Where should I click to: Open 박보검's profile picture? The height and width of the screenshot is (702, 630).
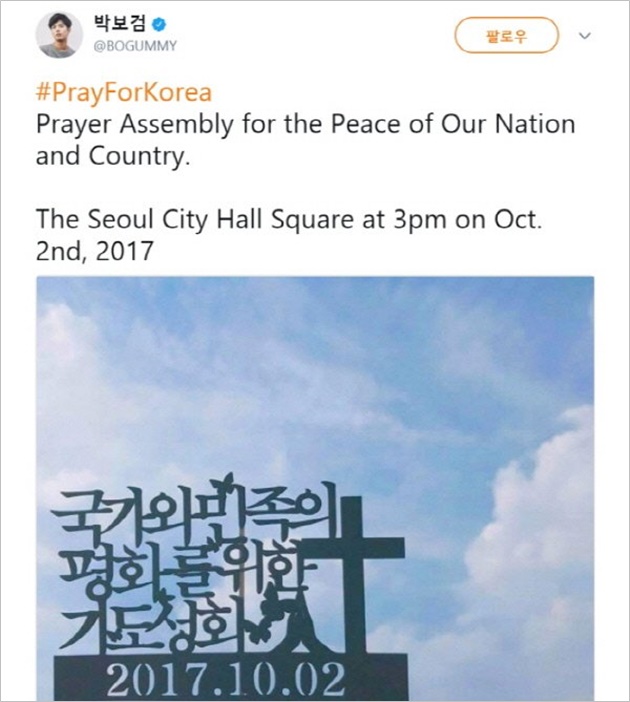(59, 36)
